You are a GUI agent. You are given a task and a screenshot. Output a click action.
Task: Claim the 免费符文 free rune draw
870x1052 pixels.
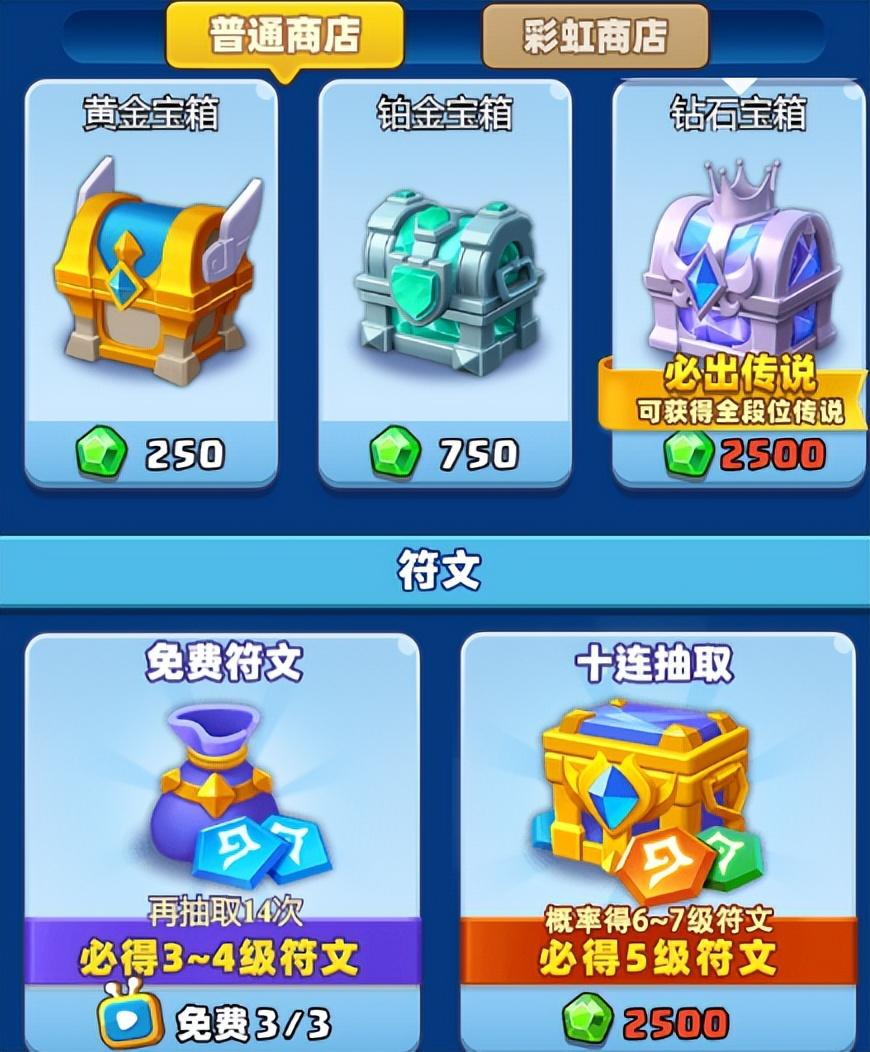pos(221,1020)
